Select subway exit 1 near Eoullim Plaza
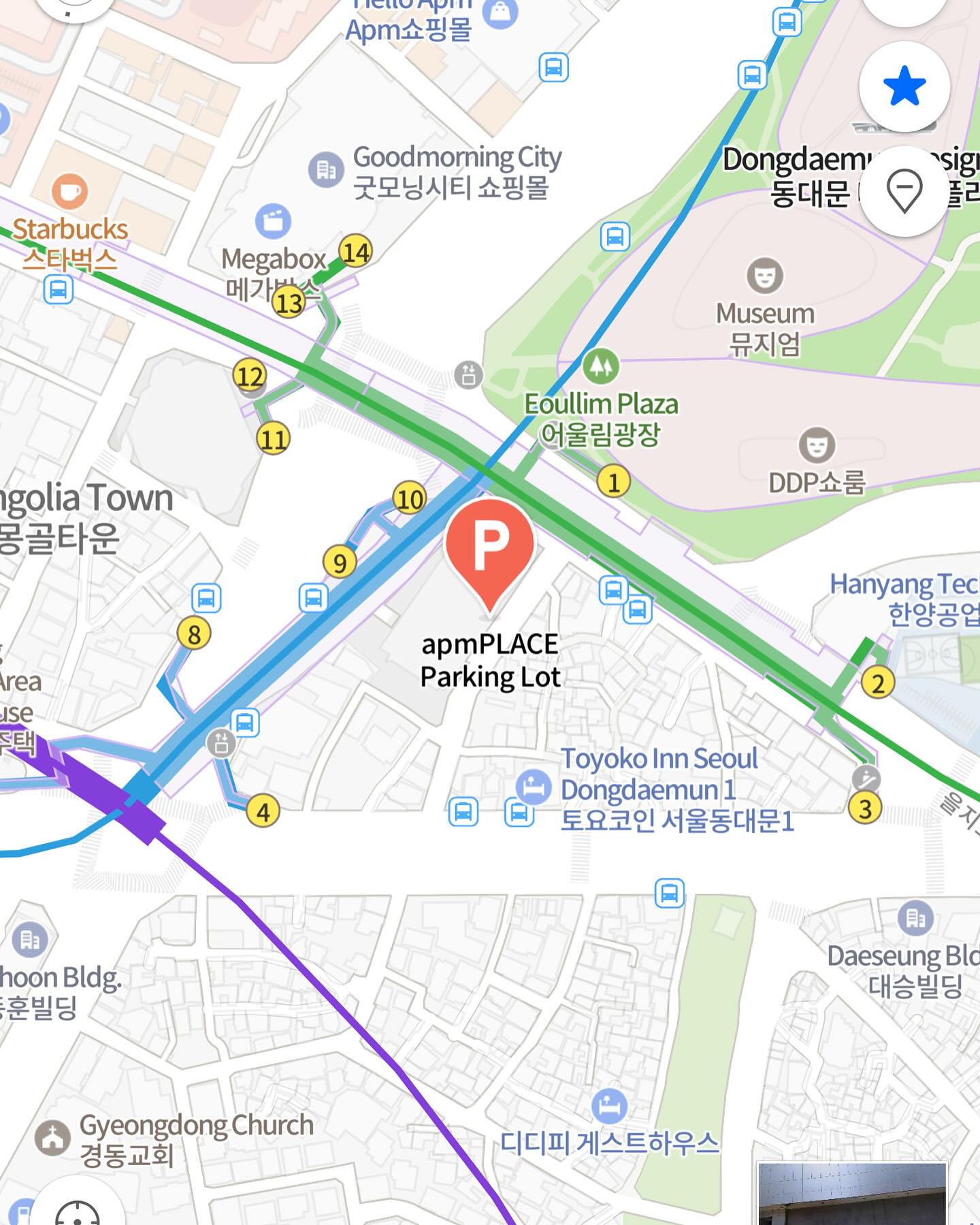Image resolution: width=980 pixels, height=1225 pixels. coord(613,482)
